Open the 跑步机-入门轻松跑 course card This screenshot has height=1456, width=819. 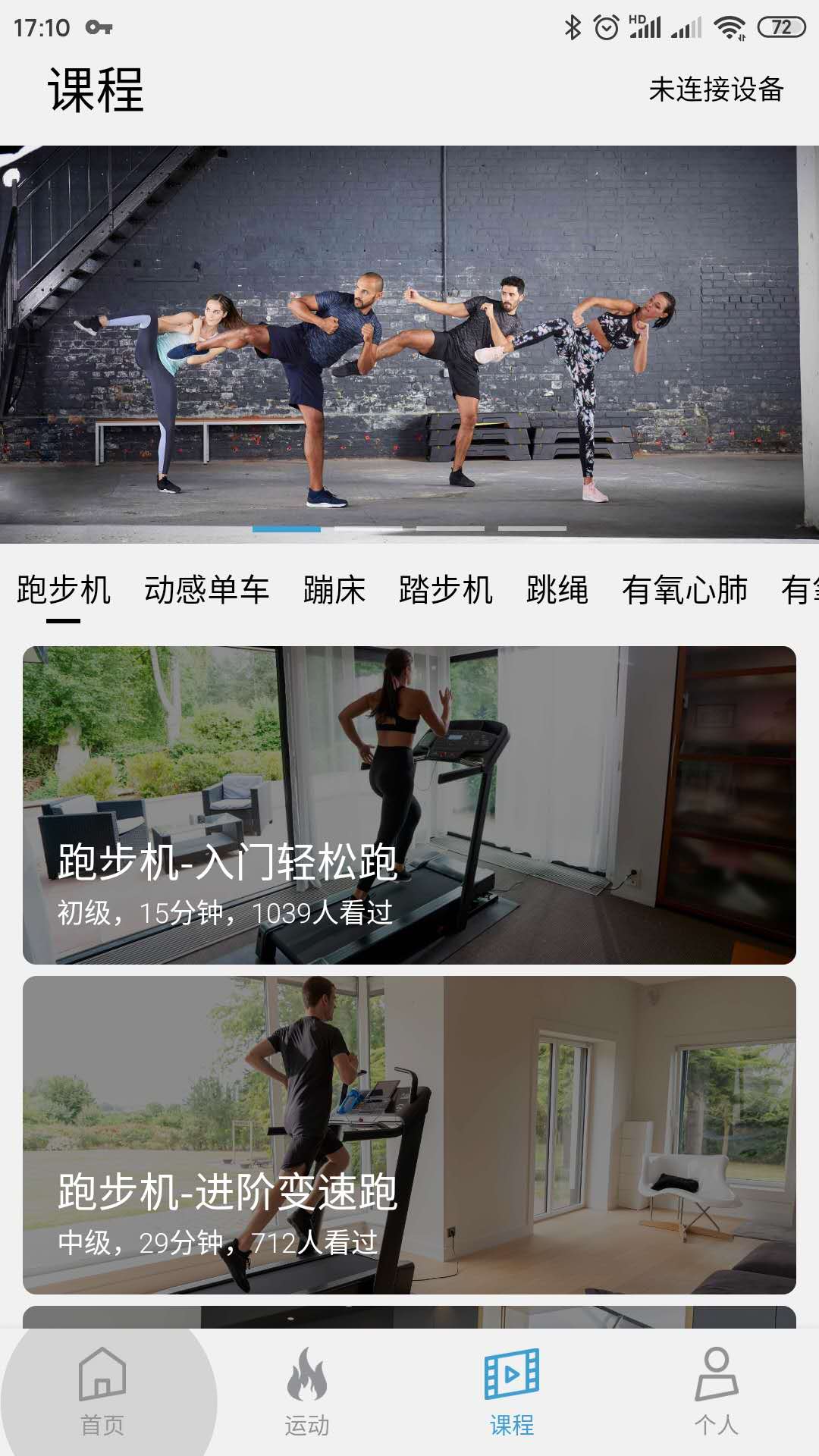tap(409, 805)
